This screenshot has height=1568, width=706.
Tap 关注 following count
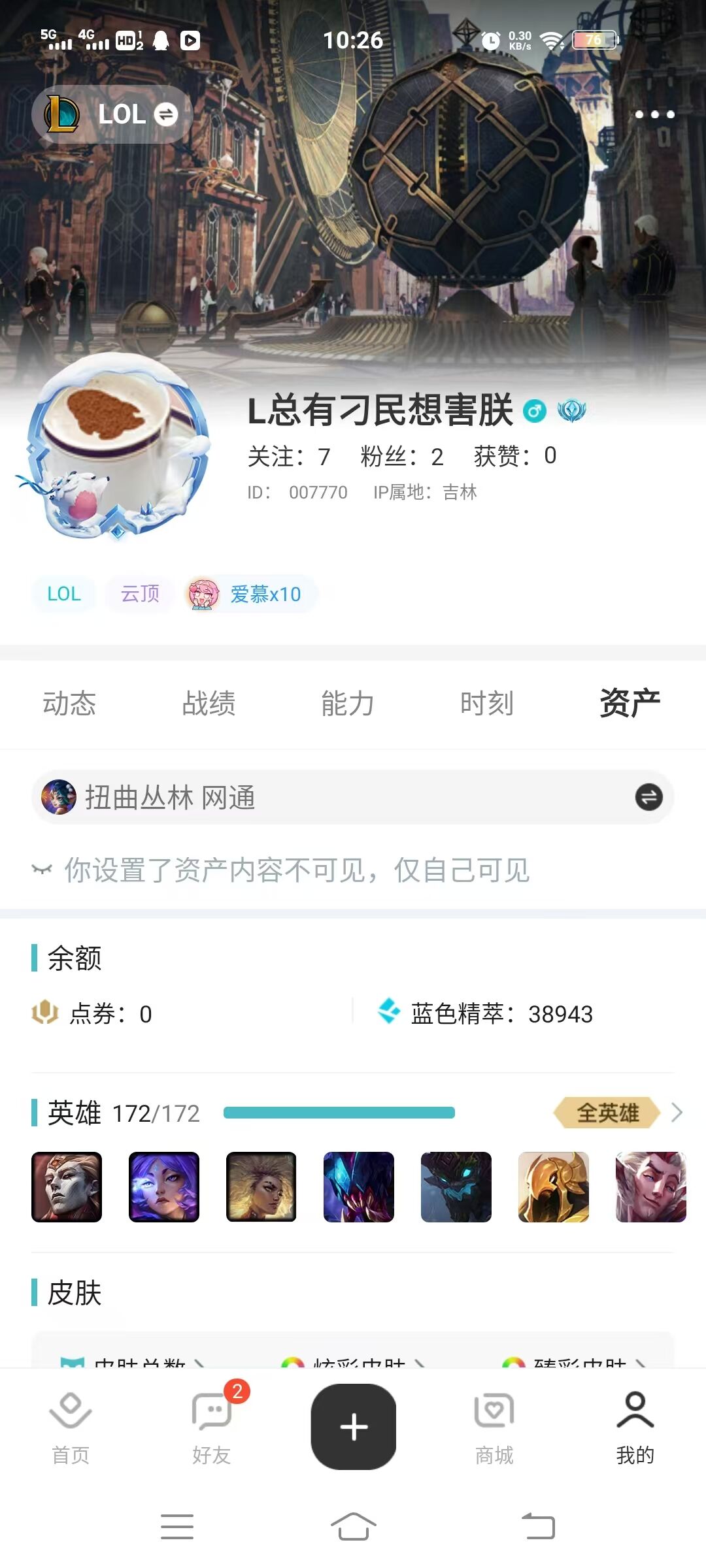[288, 456]
